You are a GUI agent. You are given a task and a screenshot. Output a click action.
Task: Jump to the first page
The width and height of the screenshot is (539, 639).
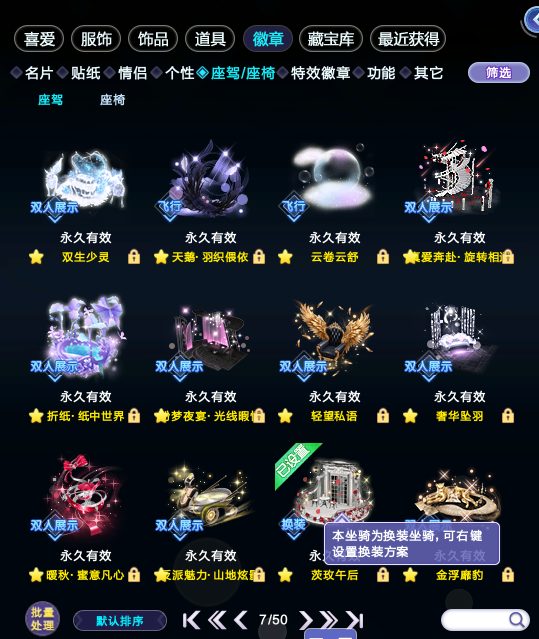pyautogui.click(x=191, y=620)
